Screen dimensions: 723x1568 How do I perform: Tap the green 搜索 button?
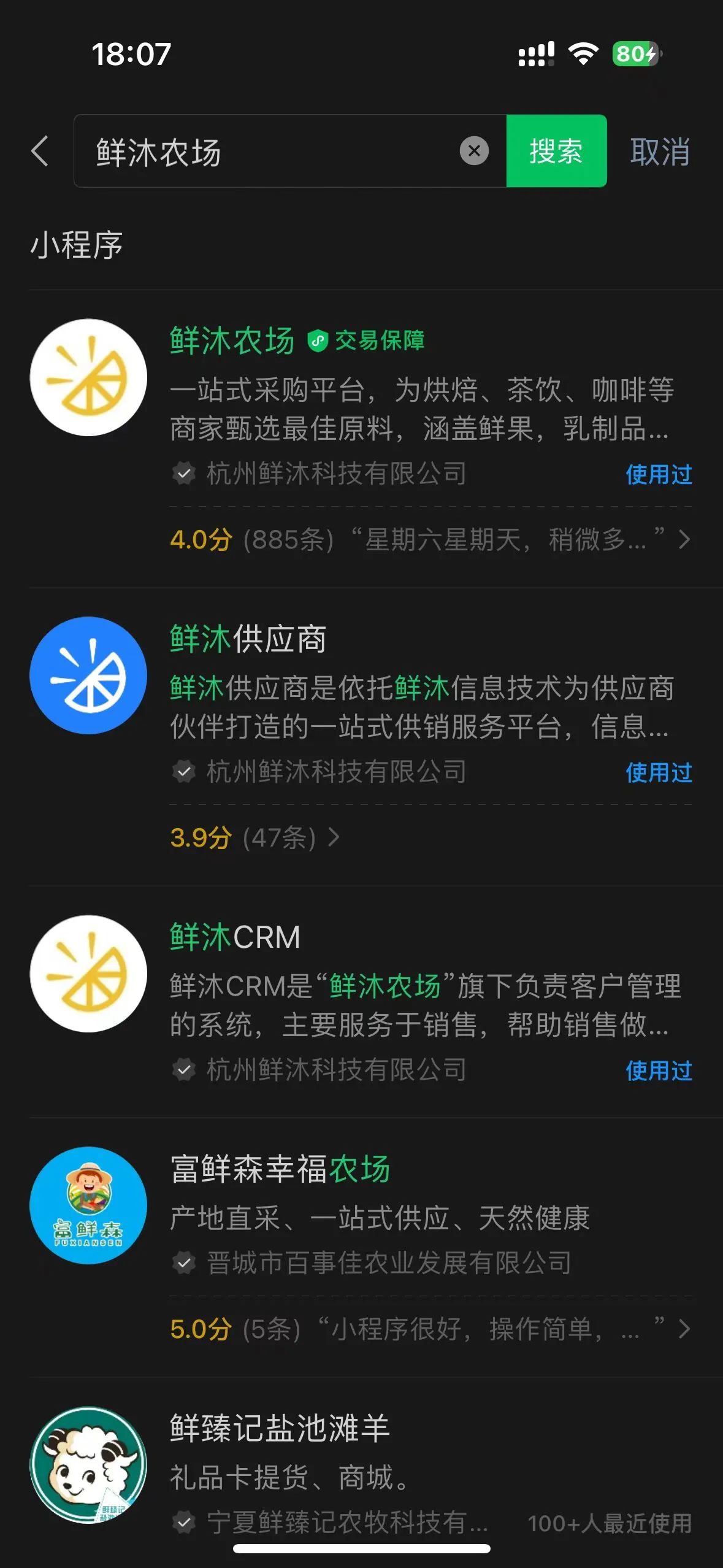tap(556, 151)
